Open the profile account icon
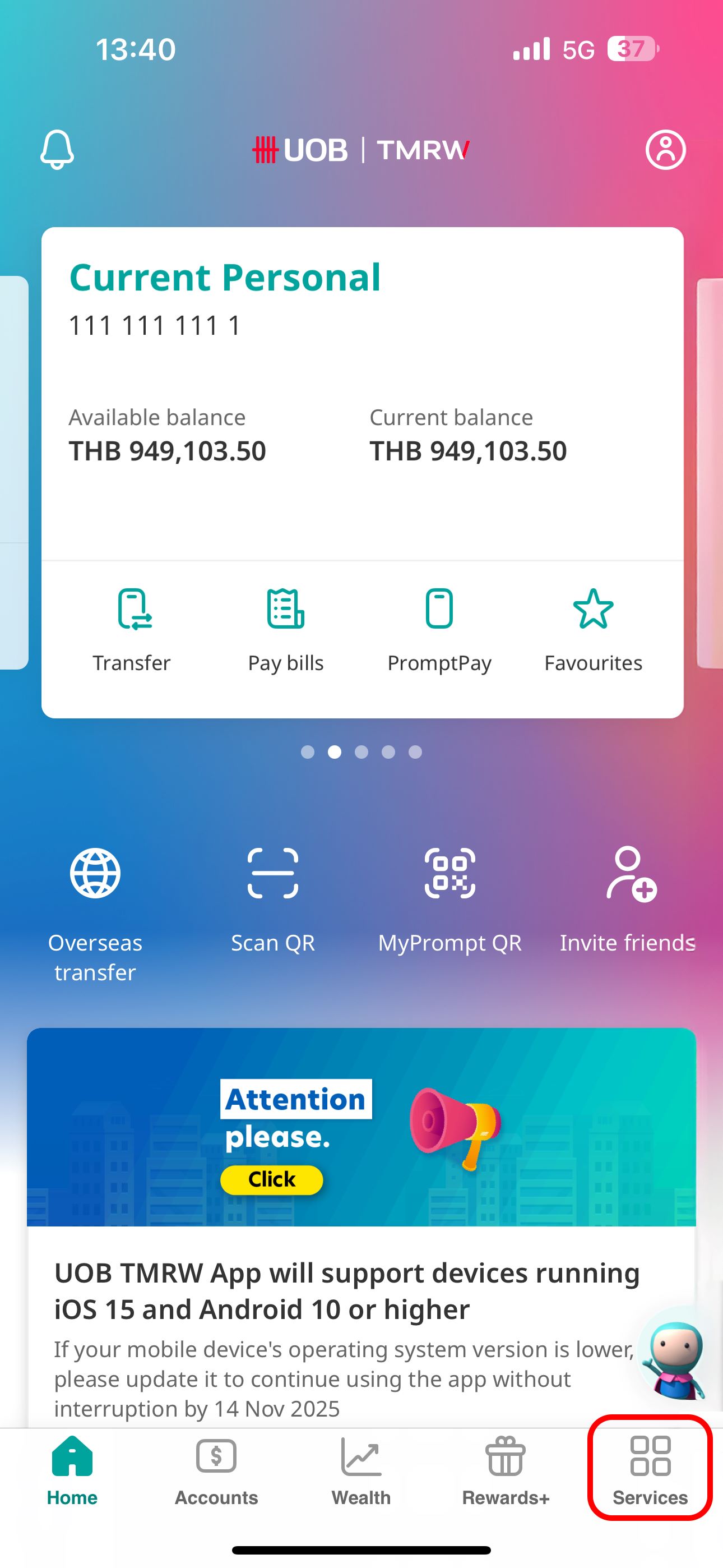The width and height of the screenshot is (723, 1568). tap(666, 150)
